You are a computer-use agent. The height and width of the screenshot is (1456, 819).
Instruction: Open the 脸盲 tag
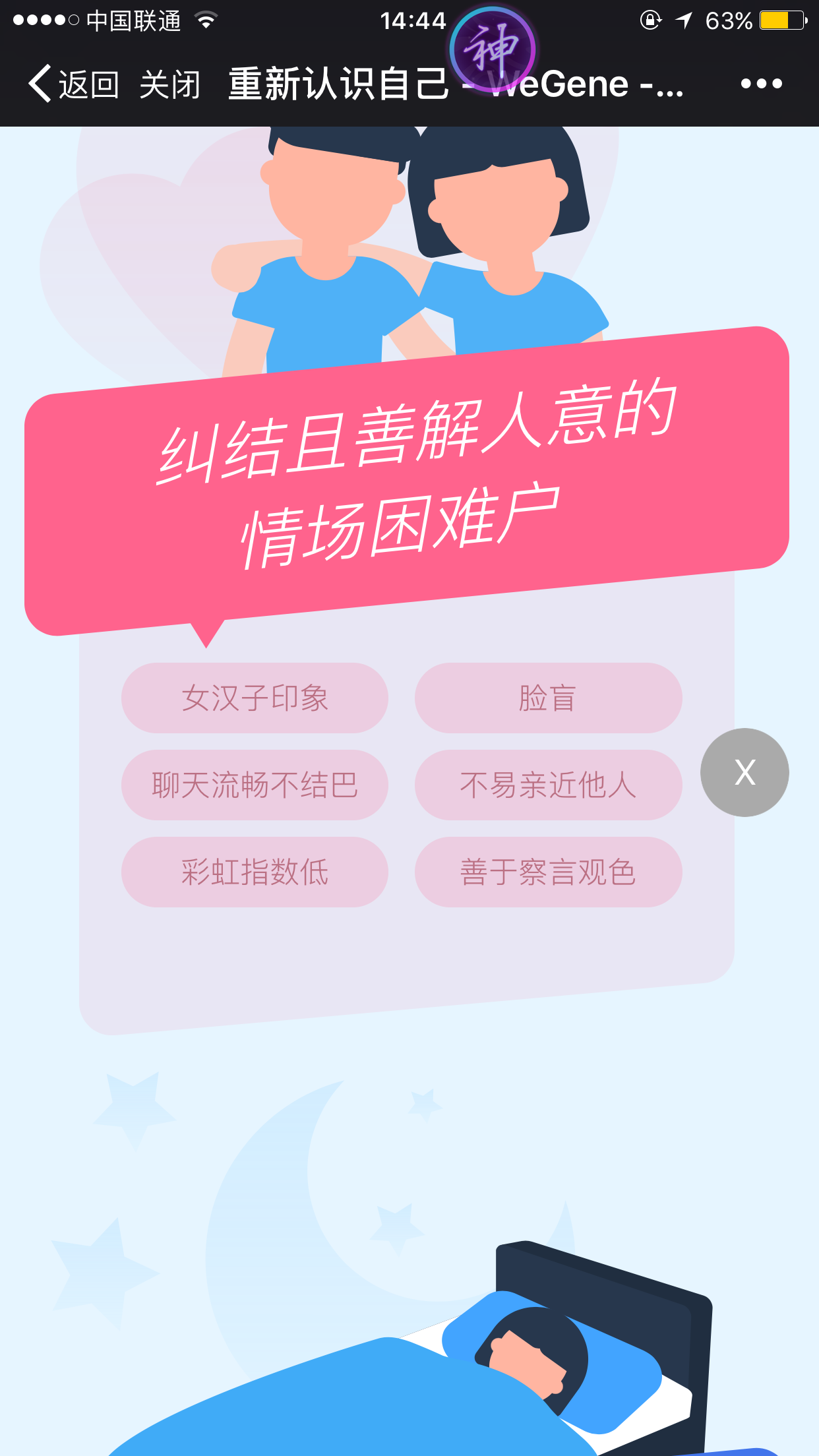click(x=548, y=698)
